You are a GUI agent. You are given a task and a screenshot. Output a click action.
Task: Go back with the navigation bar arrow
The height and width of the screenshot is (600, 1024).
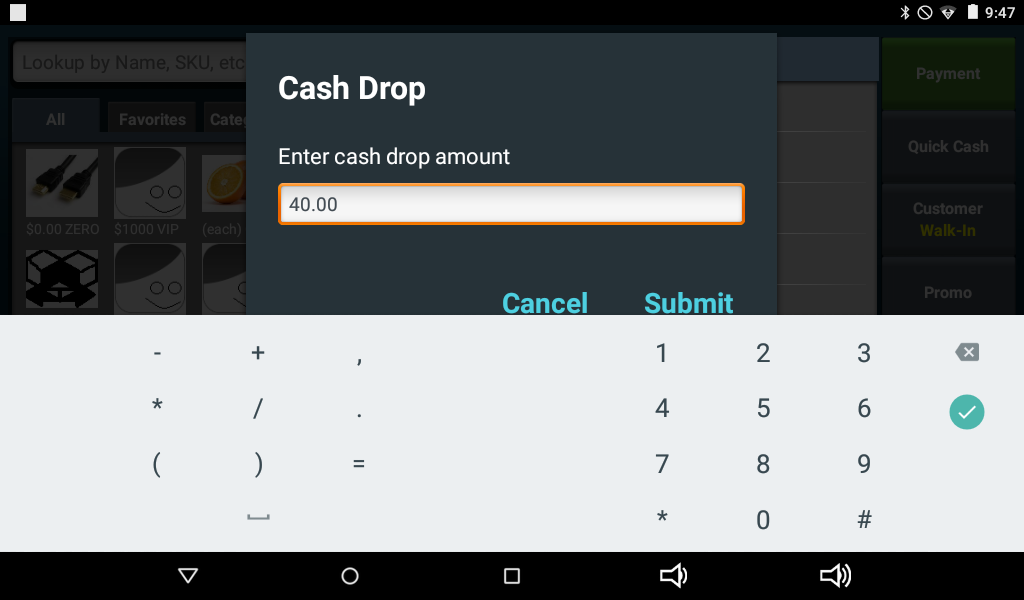[x=187, y=575]
